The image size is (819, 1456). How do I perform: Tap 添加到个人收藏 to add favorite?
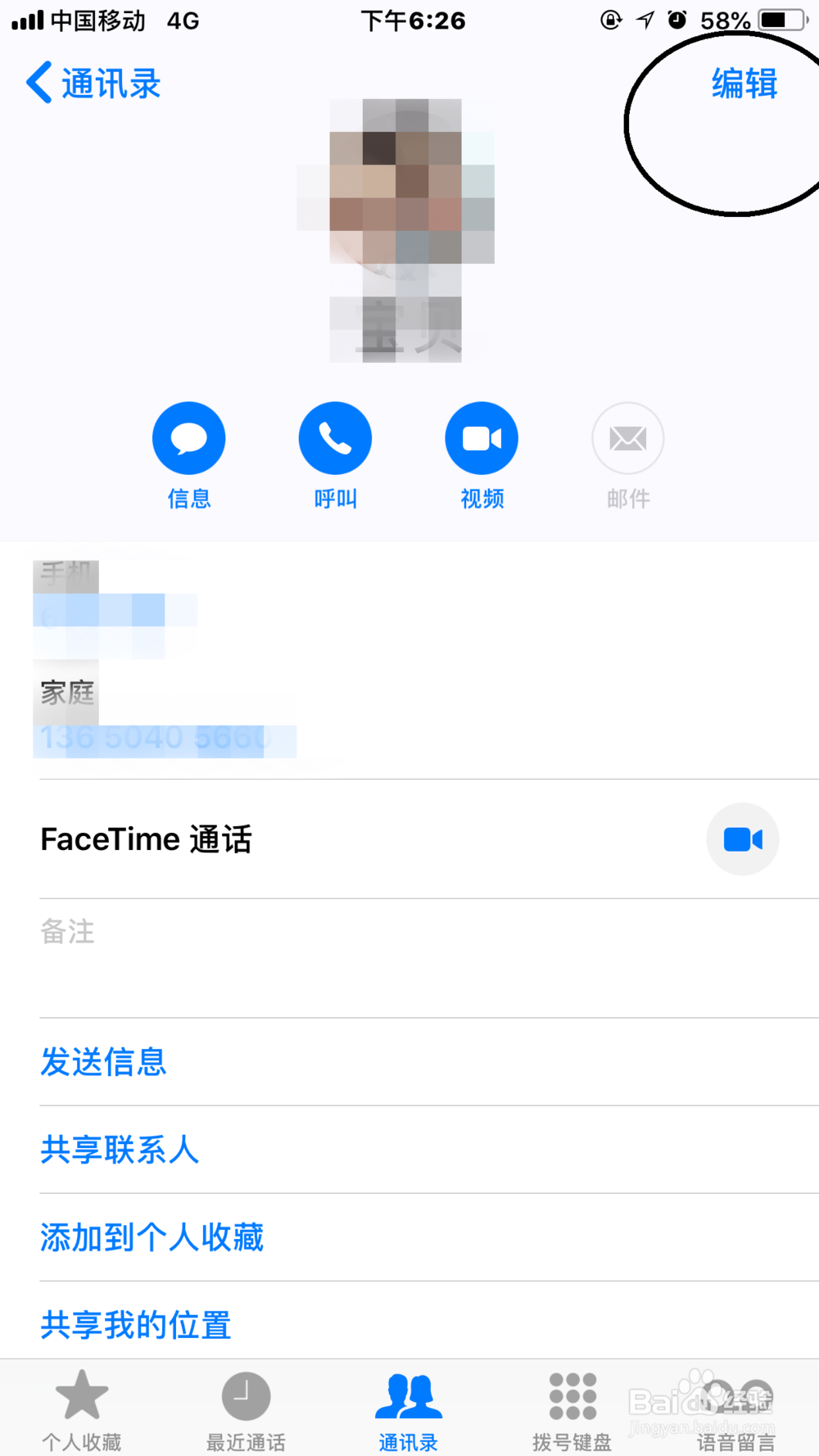click(152, 1237)
